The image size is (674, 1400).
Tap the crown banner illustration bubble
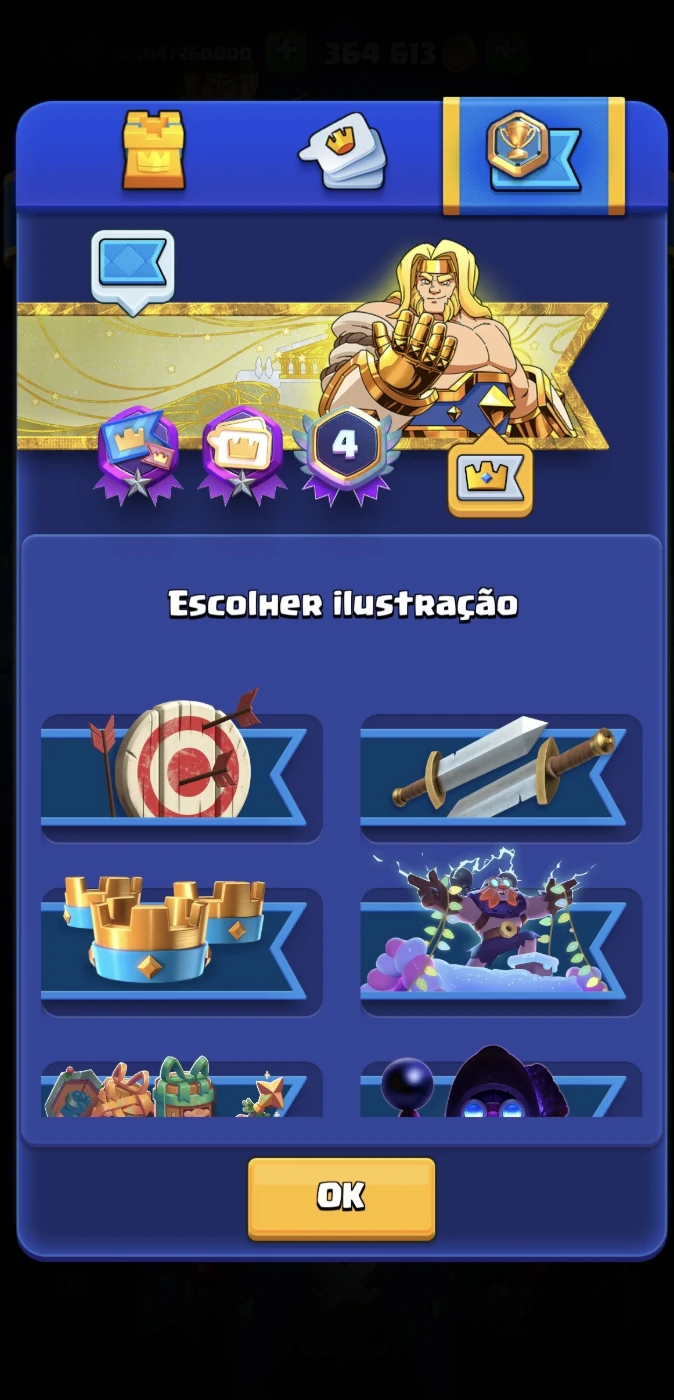coord(489,478)
